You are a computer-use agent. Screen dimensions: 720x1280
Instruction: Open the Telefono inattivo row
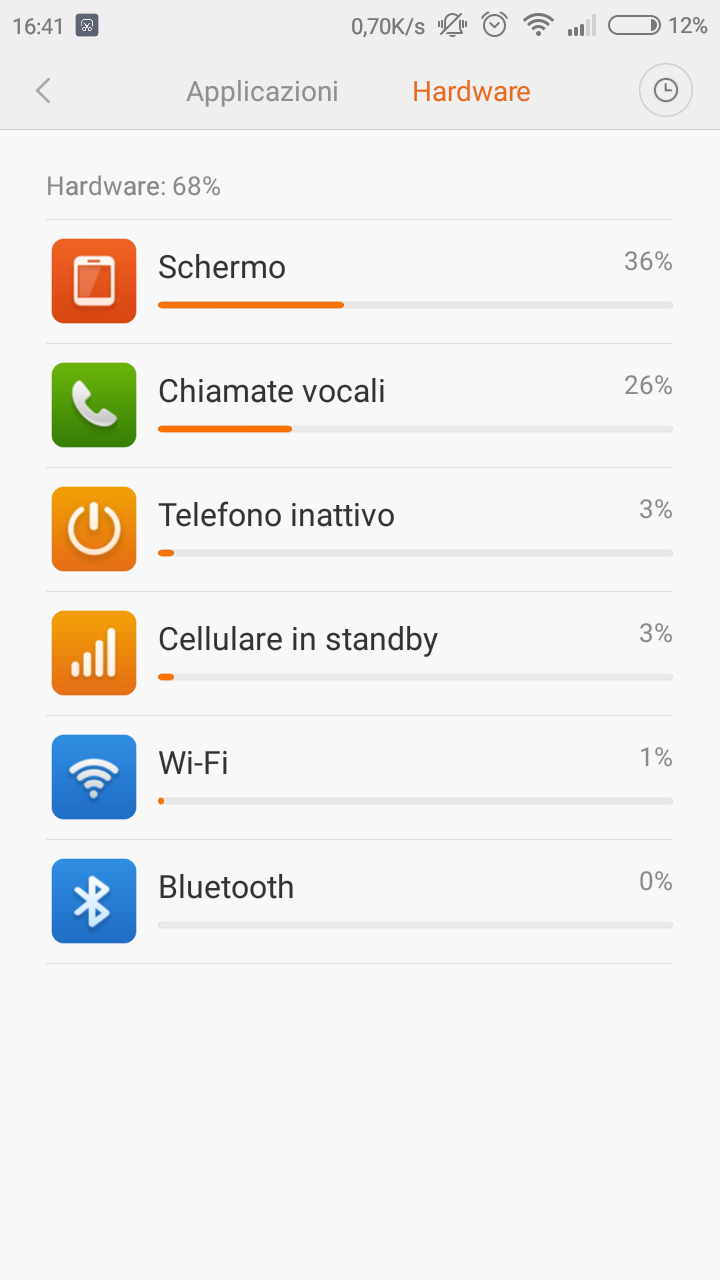click(360, 529)
